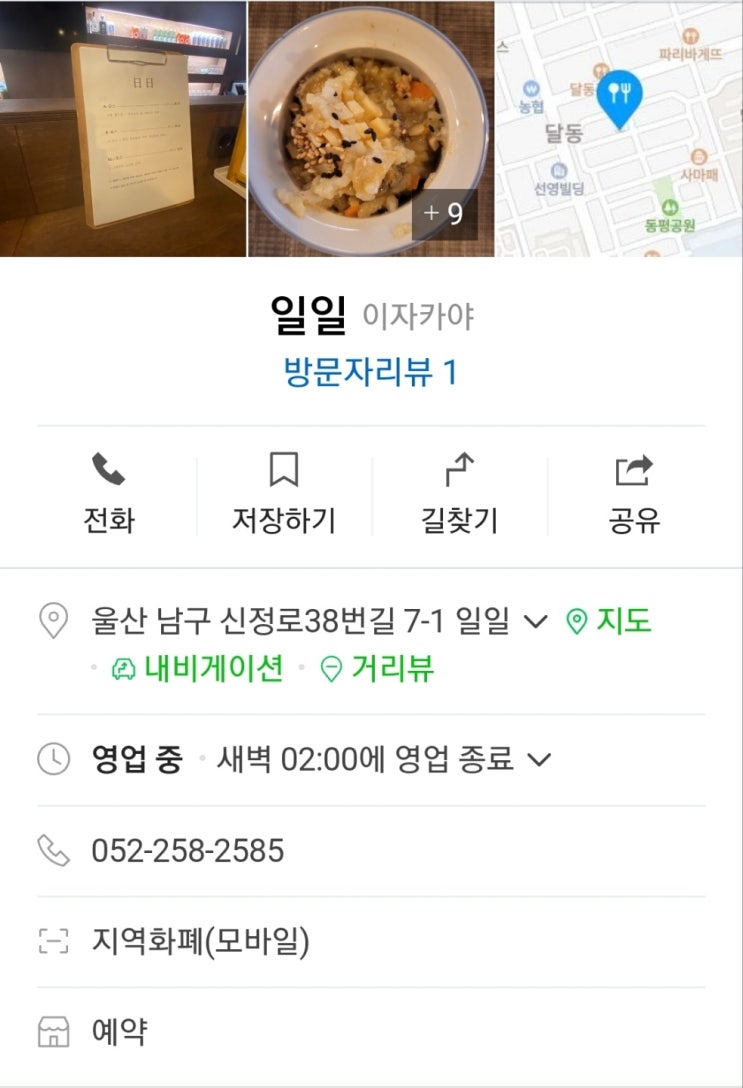
Task: View the food photo with +9 more
Action: (371, 128)
